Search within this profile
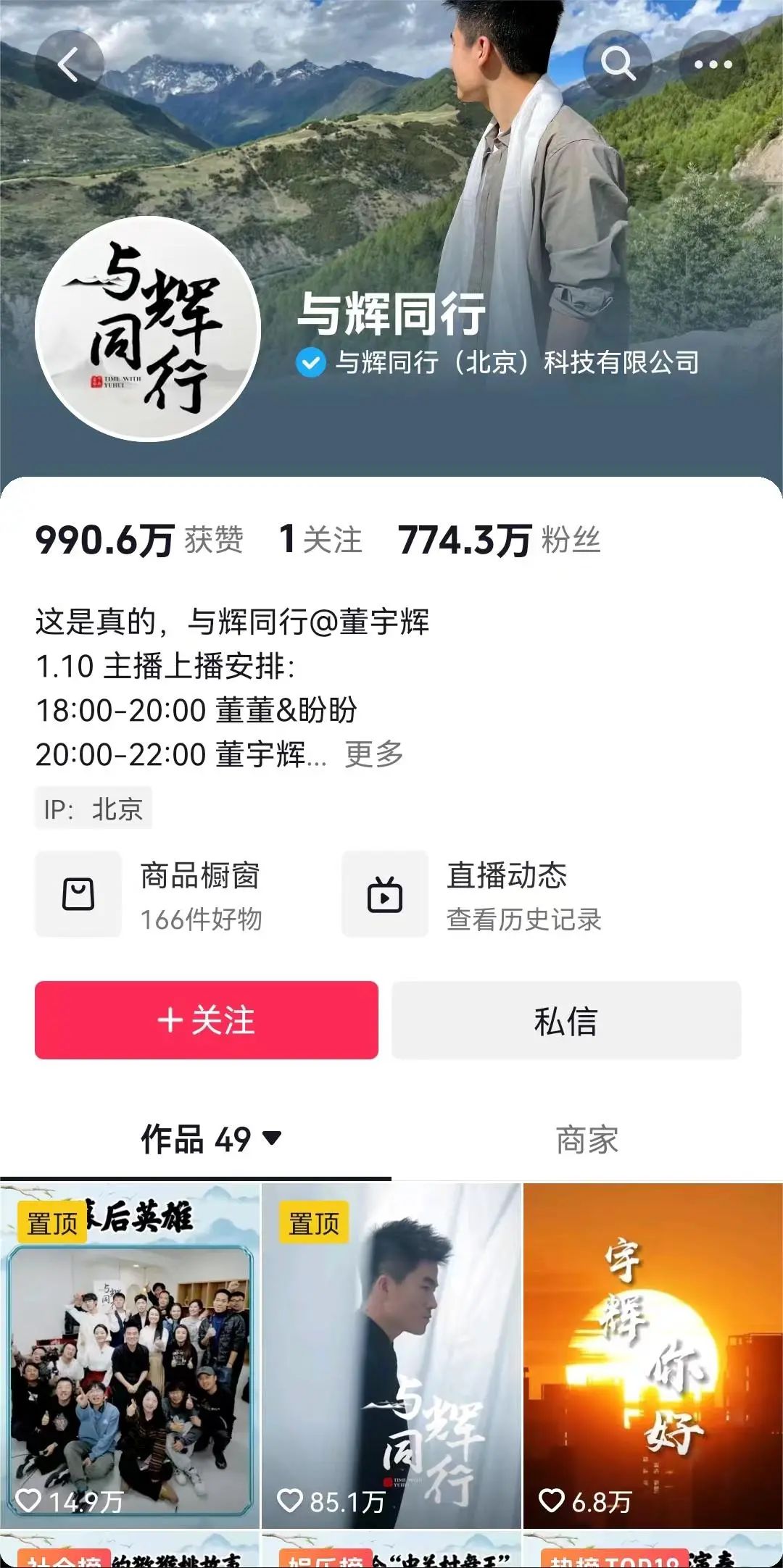Screen dimensions: 783x1568 618,64
